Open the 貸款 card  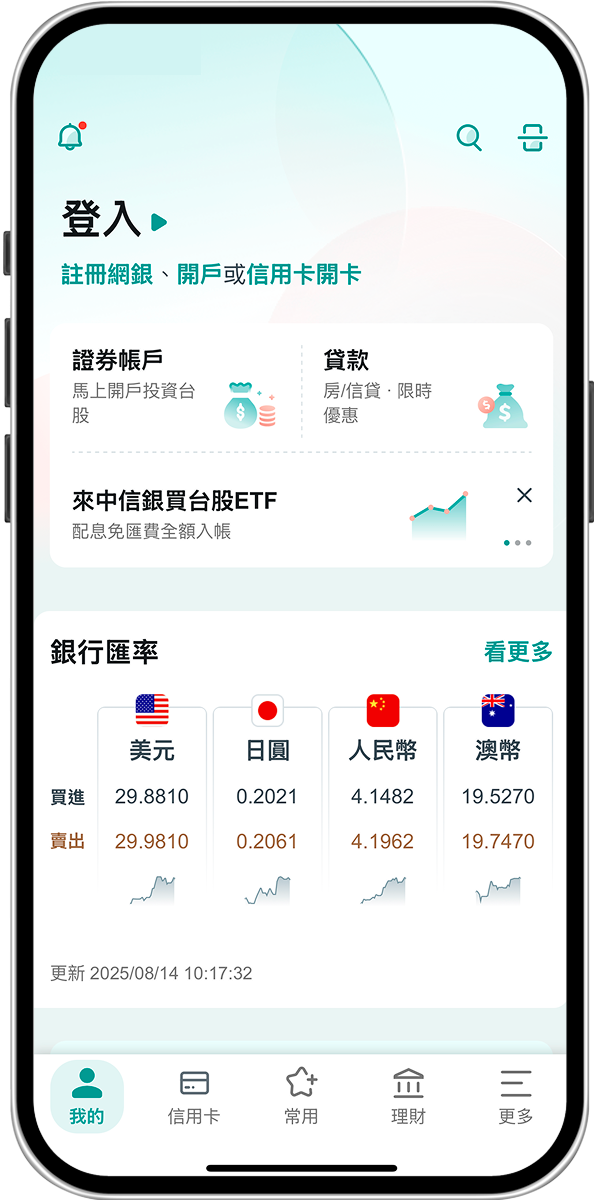tap(425, 387)
